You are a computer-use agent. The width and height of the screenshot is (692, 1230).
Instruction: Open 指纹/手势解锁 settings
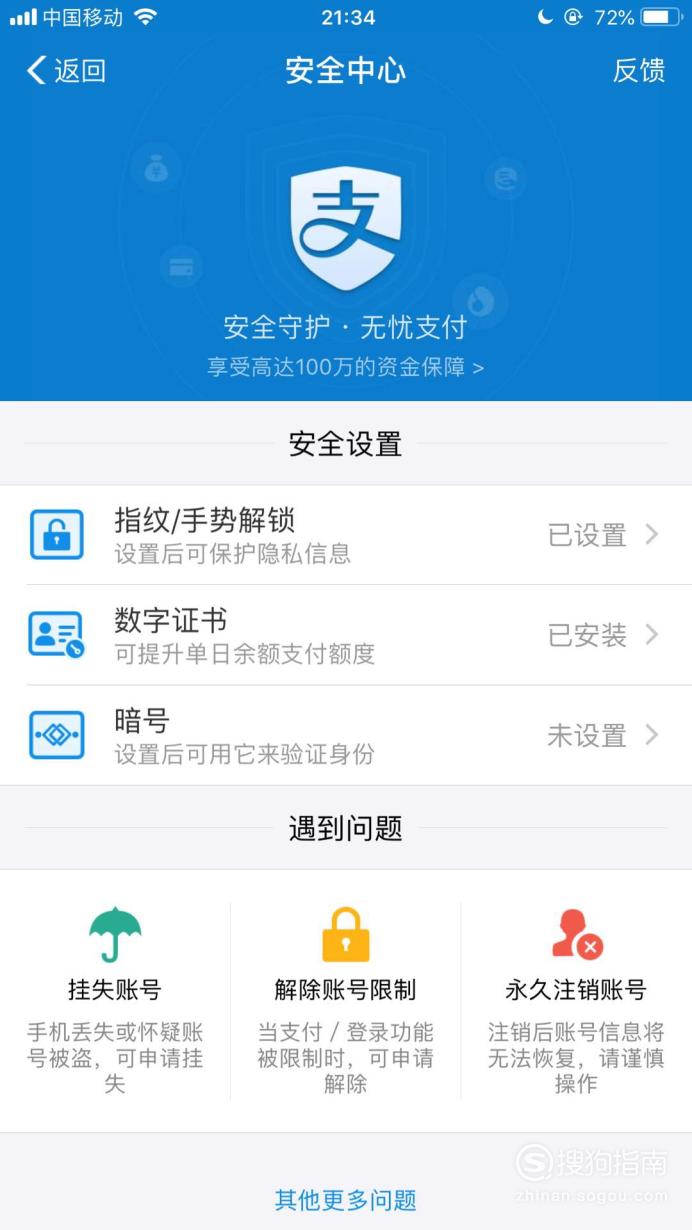346,535
